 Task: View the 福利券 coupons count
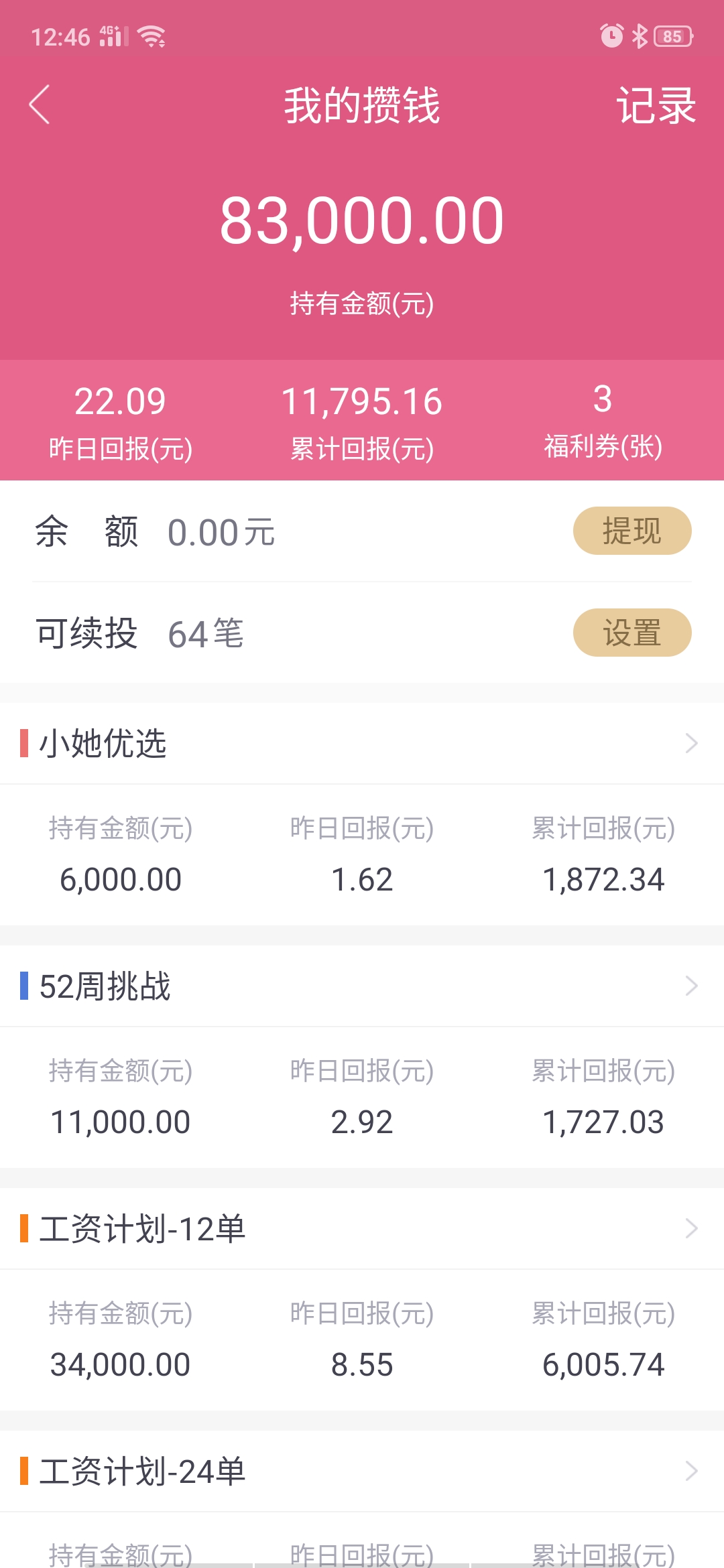click(x=603, y=421)
